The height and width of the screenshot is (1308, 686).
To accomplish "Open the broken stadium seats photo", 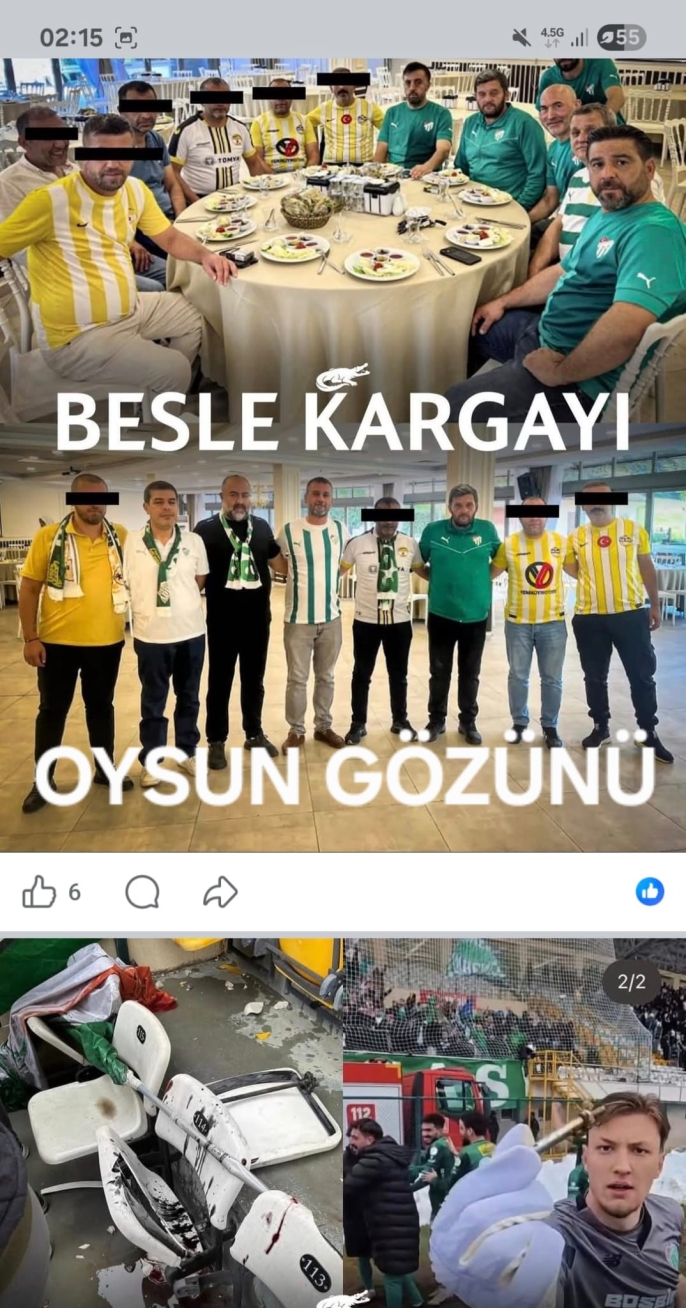I will point(170,1122).
